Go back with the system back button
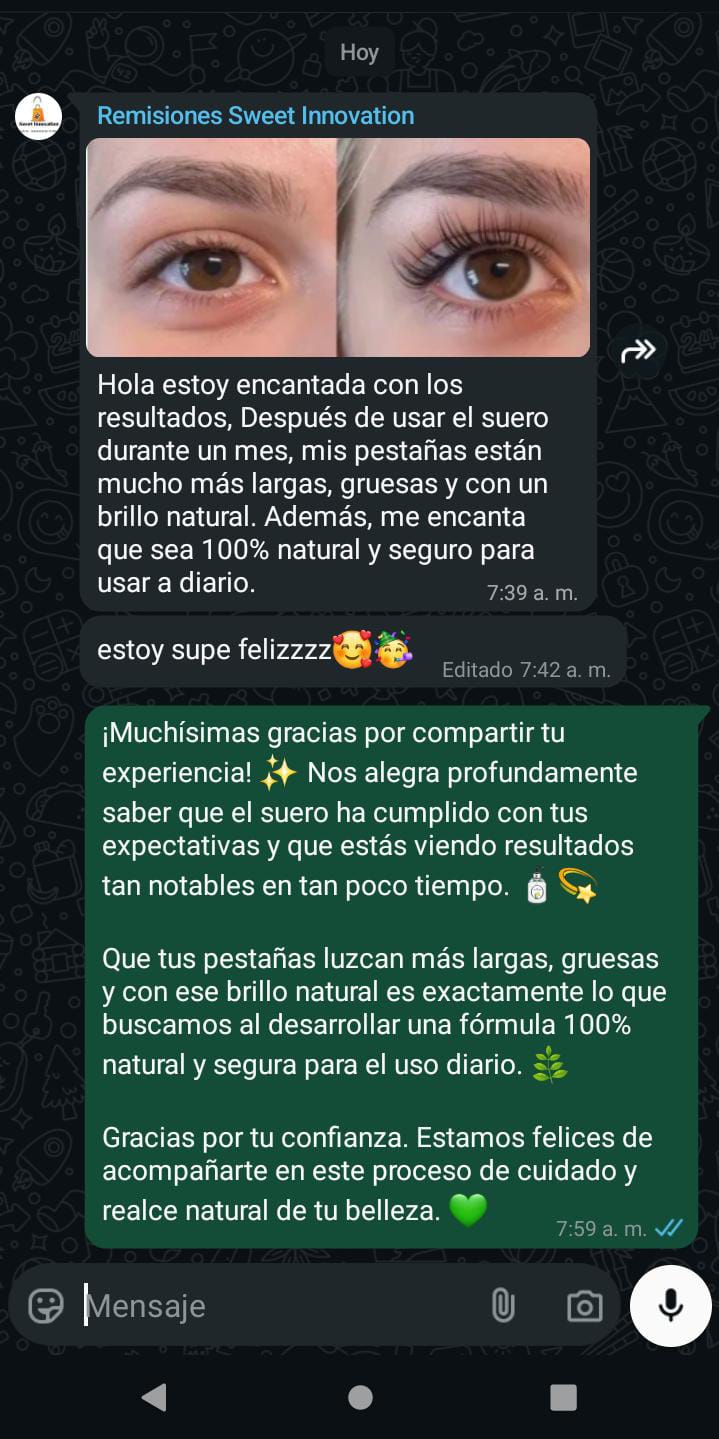719x1439 pixels. (154, 1396)
